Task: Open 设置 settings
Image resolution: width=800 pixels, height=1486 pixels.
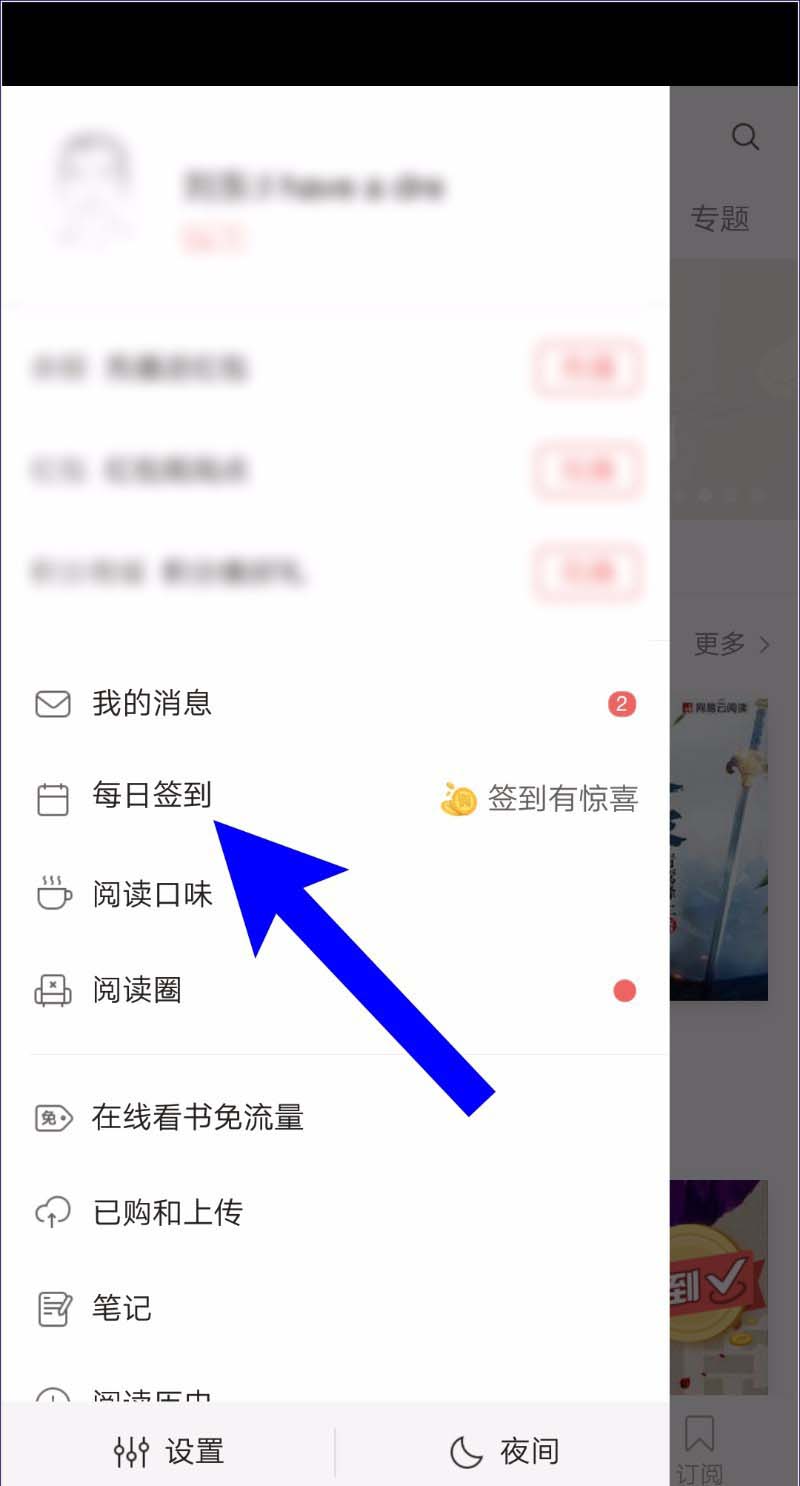Action: [169, 1451]
